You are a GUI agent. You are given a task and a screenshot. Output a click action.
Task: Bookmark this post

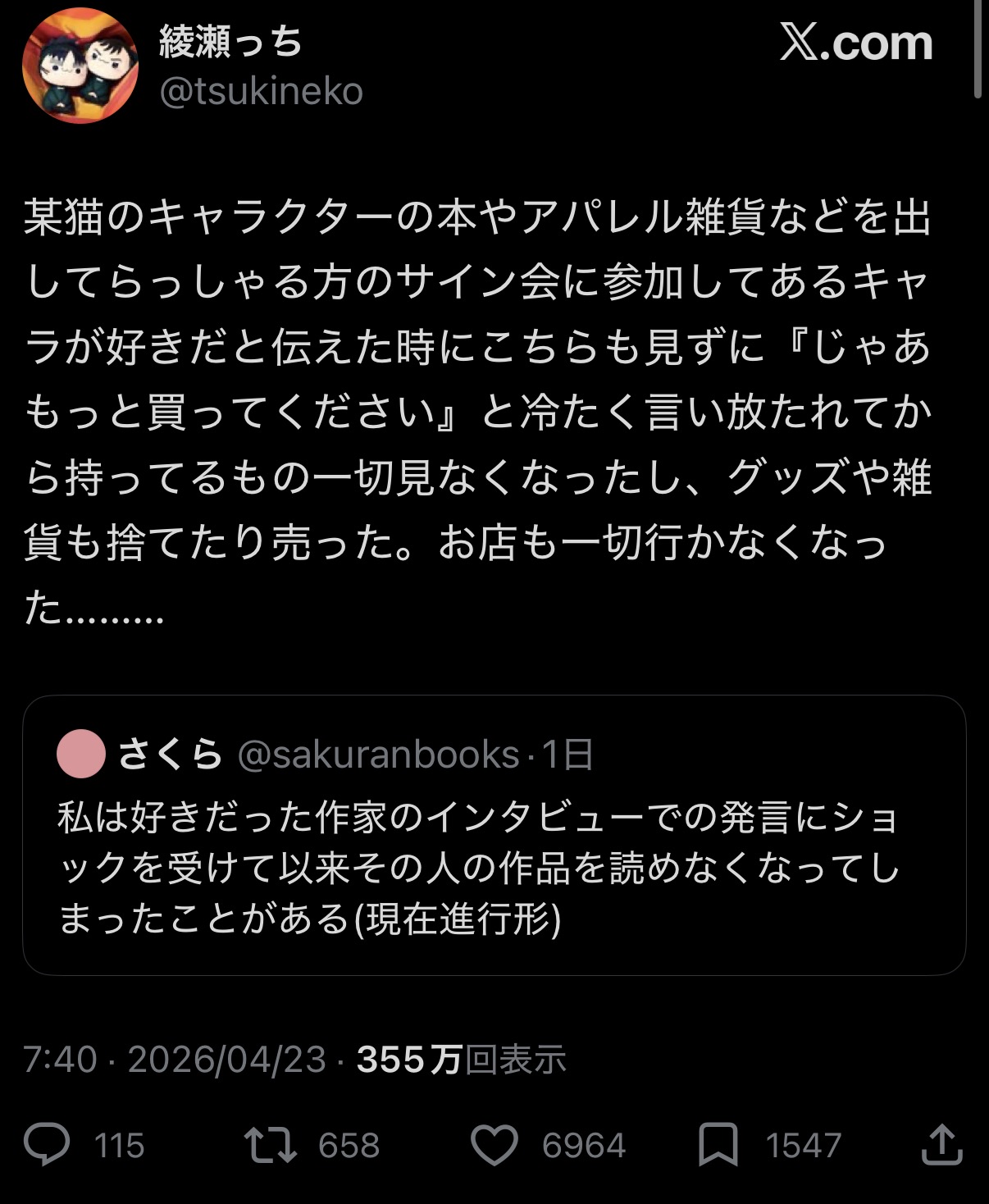[718, 1145]
